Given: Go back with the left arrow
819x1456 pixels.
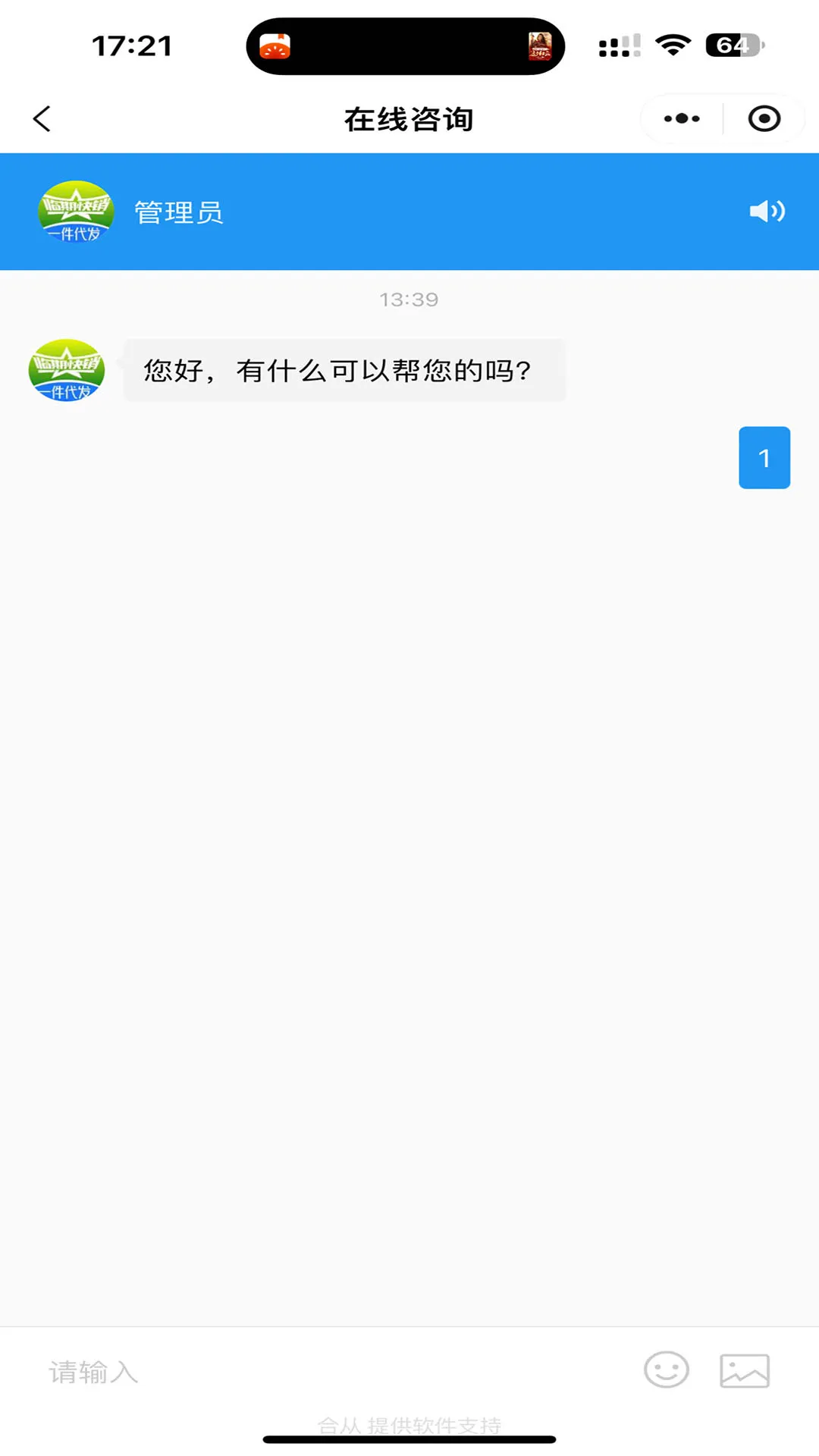Looking at the screenshot, I should tap(42, 118).
